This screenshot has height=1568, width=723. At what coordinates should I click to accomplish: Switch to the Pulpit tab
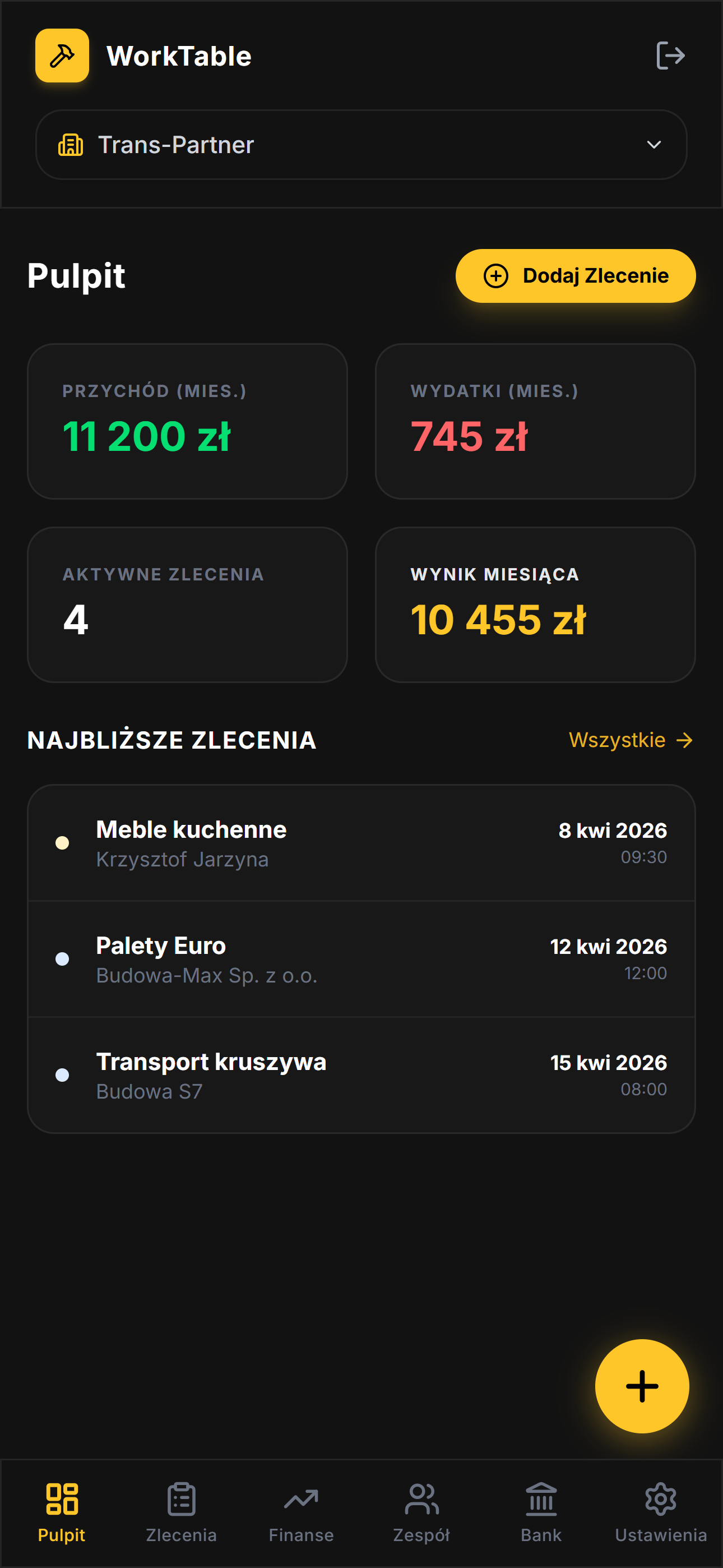click(62, 1516)
